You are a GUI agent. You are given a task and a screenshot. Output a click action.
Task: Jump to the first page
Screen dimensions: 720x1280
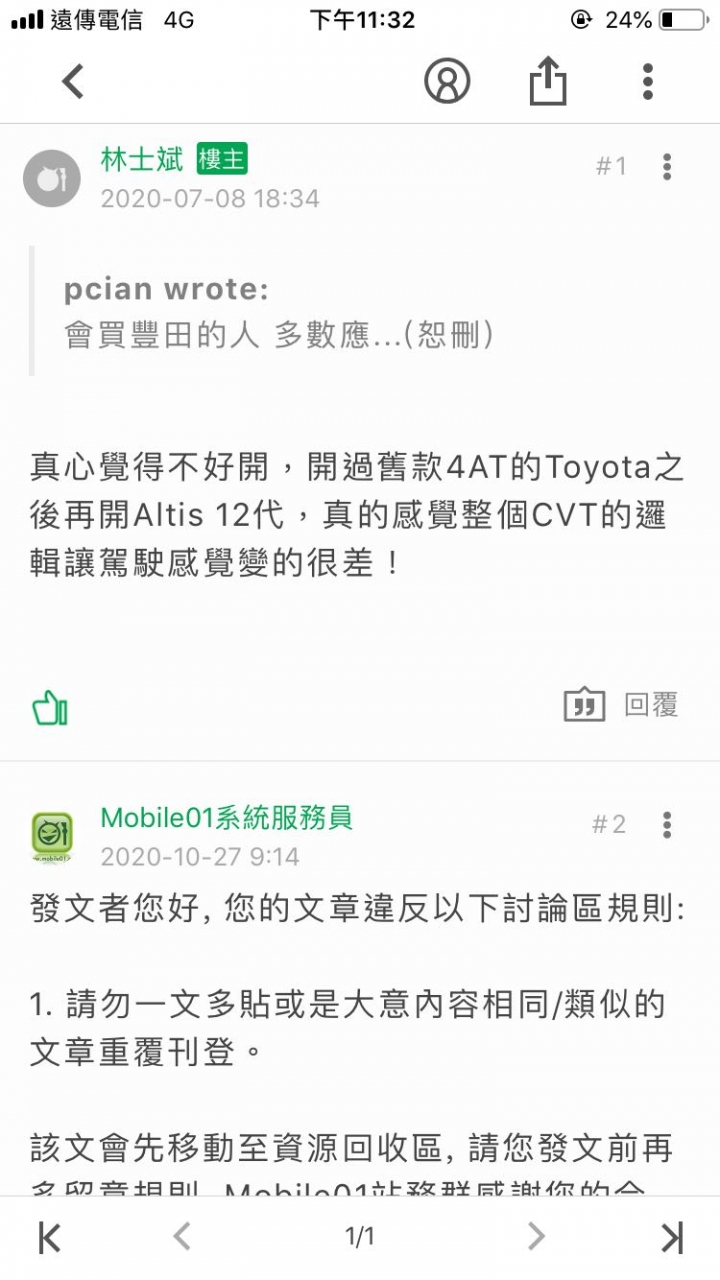49,1237
